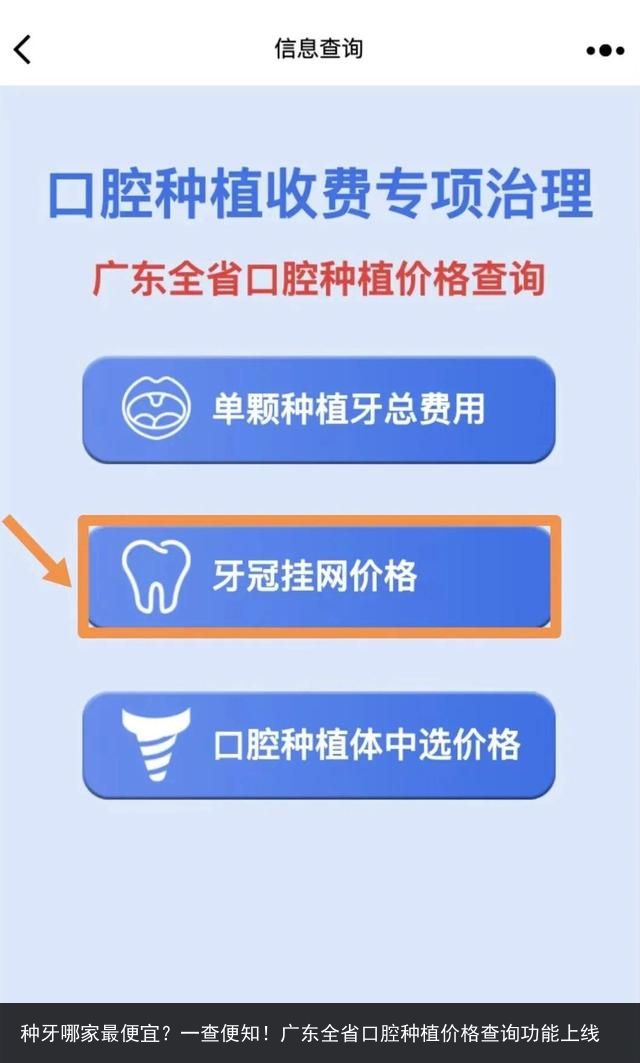Open the three-dot overflow menu

[604, 49]
